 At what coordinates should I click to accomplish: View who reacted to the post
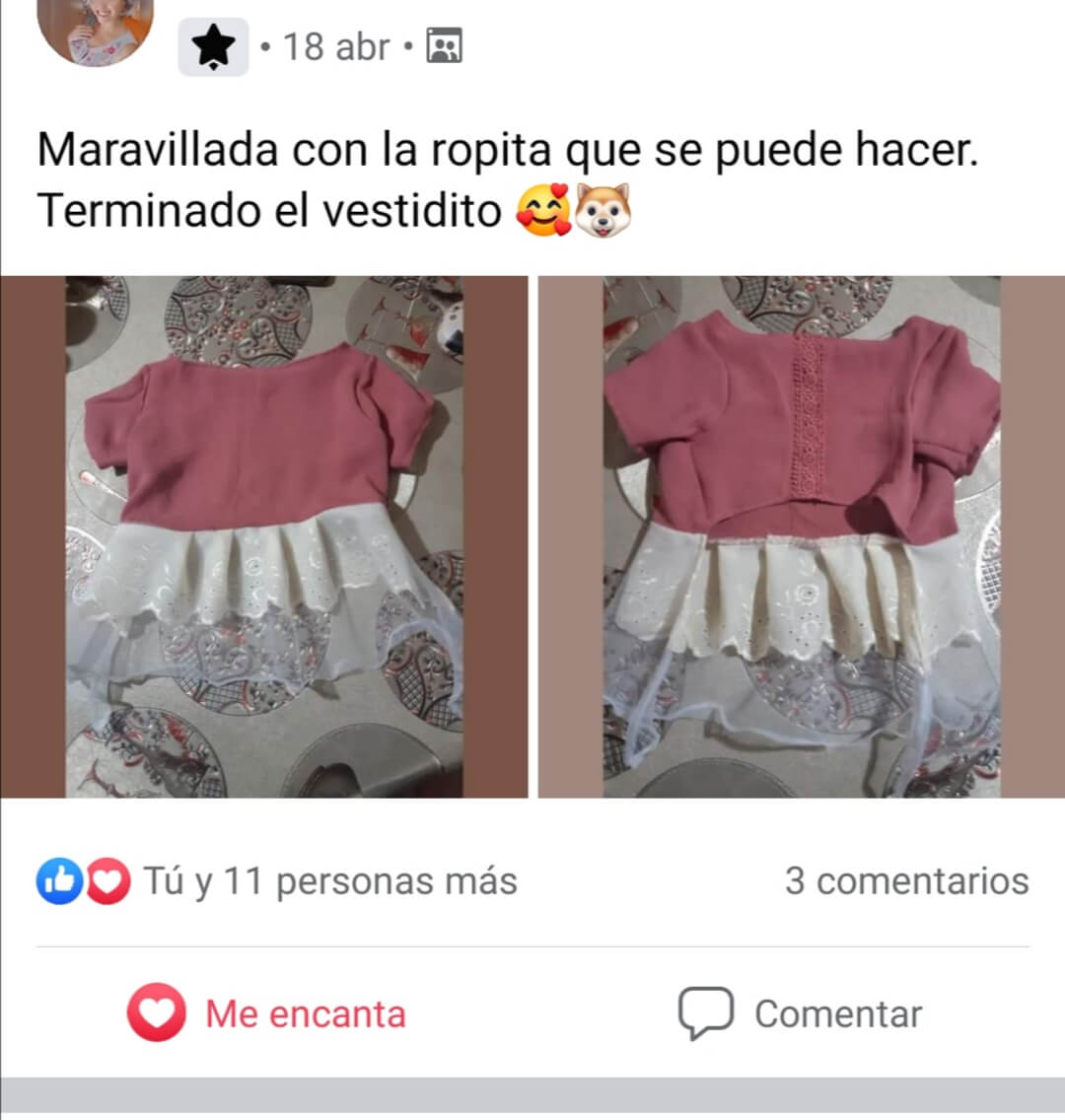(x=278, y=881)
